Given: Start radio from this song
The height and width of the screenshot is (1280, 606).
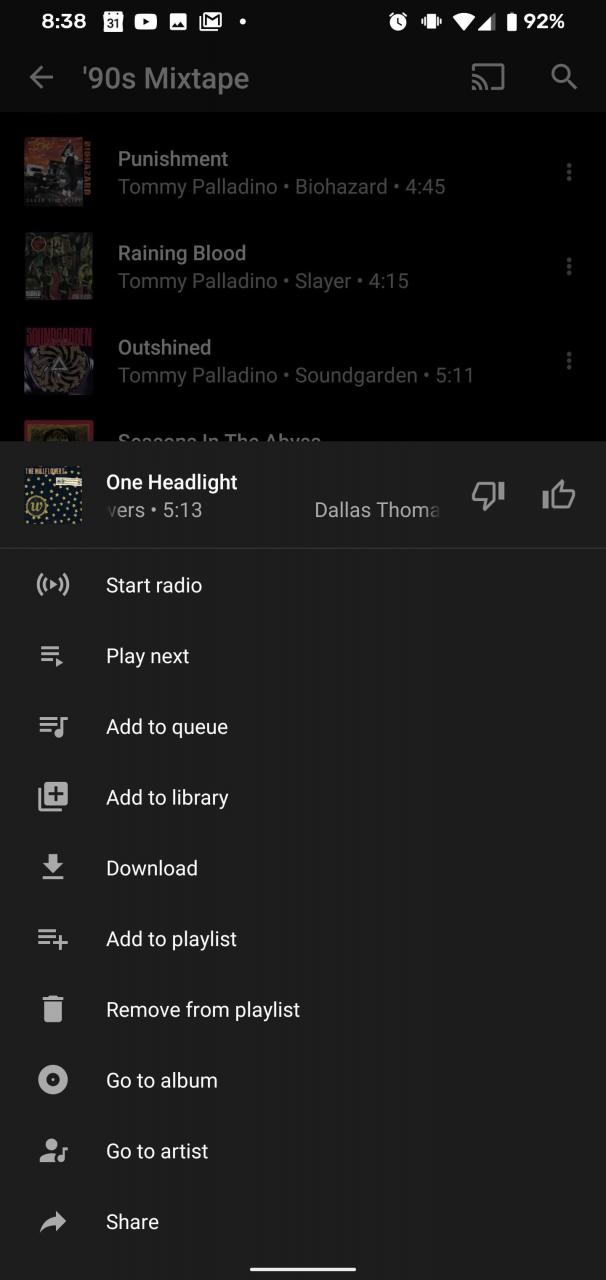Looking at the screenshot, I should [154, 585].
